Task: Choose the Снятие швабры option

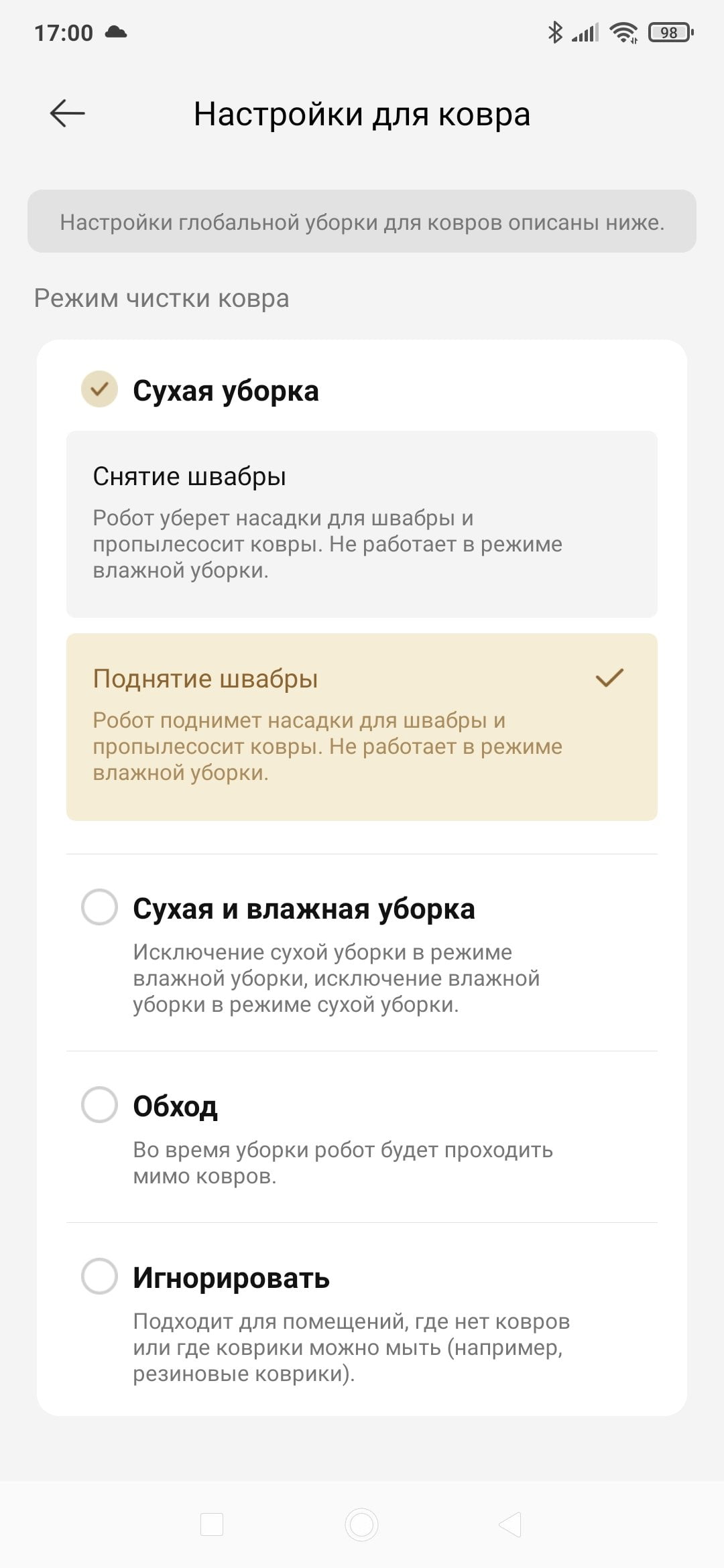Action: pyautogui.click(x=362, y=524)
